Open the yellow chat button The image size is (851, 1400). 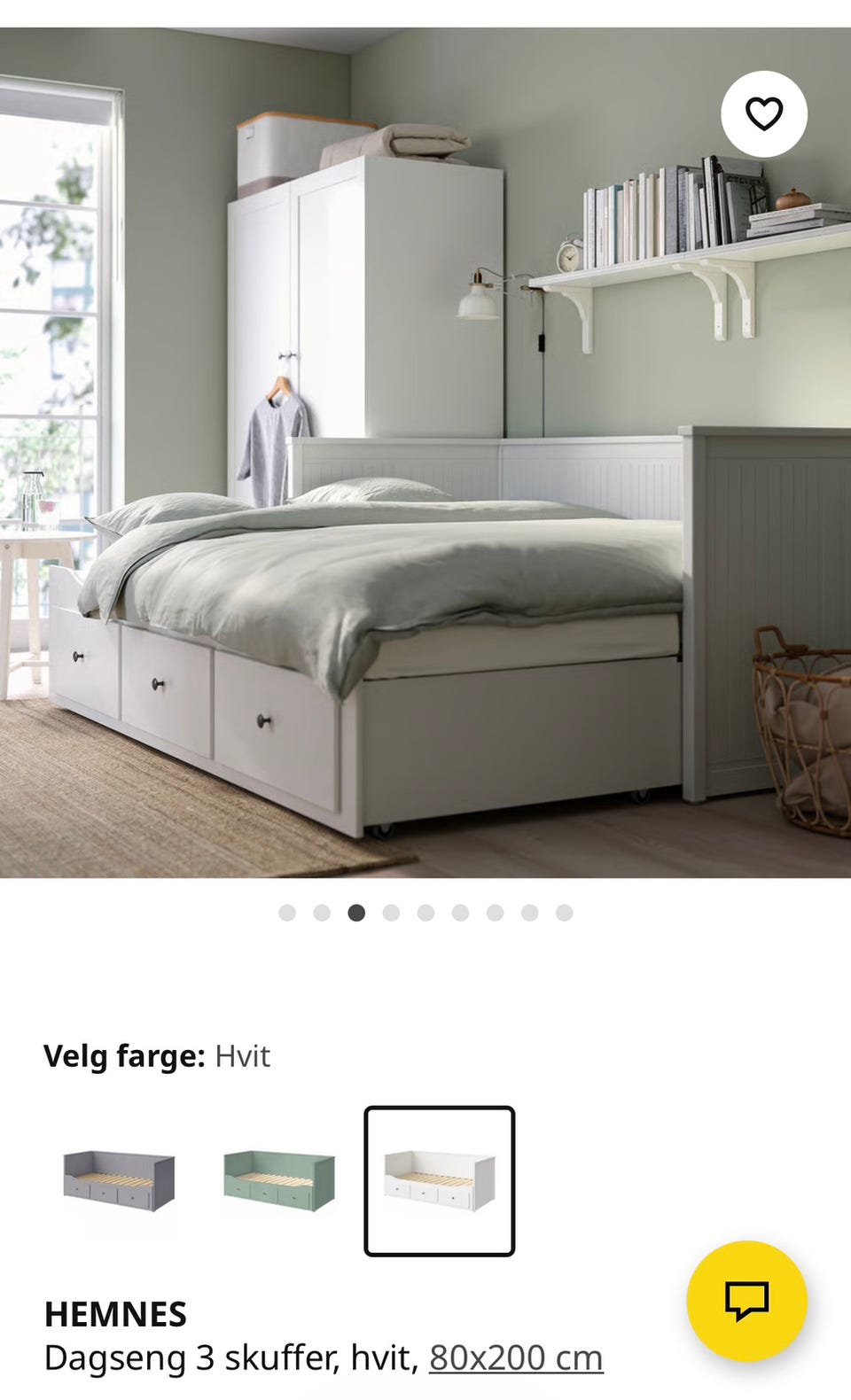[746, 1301]
